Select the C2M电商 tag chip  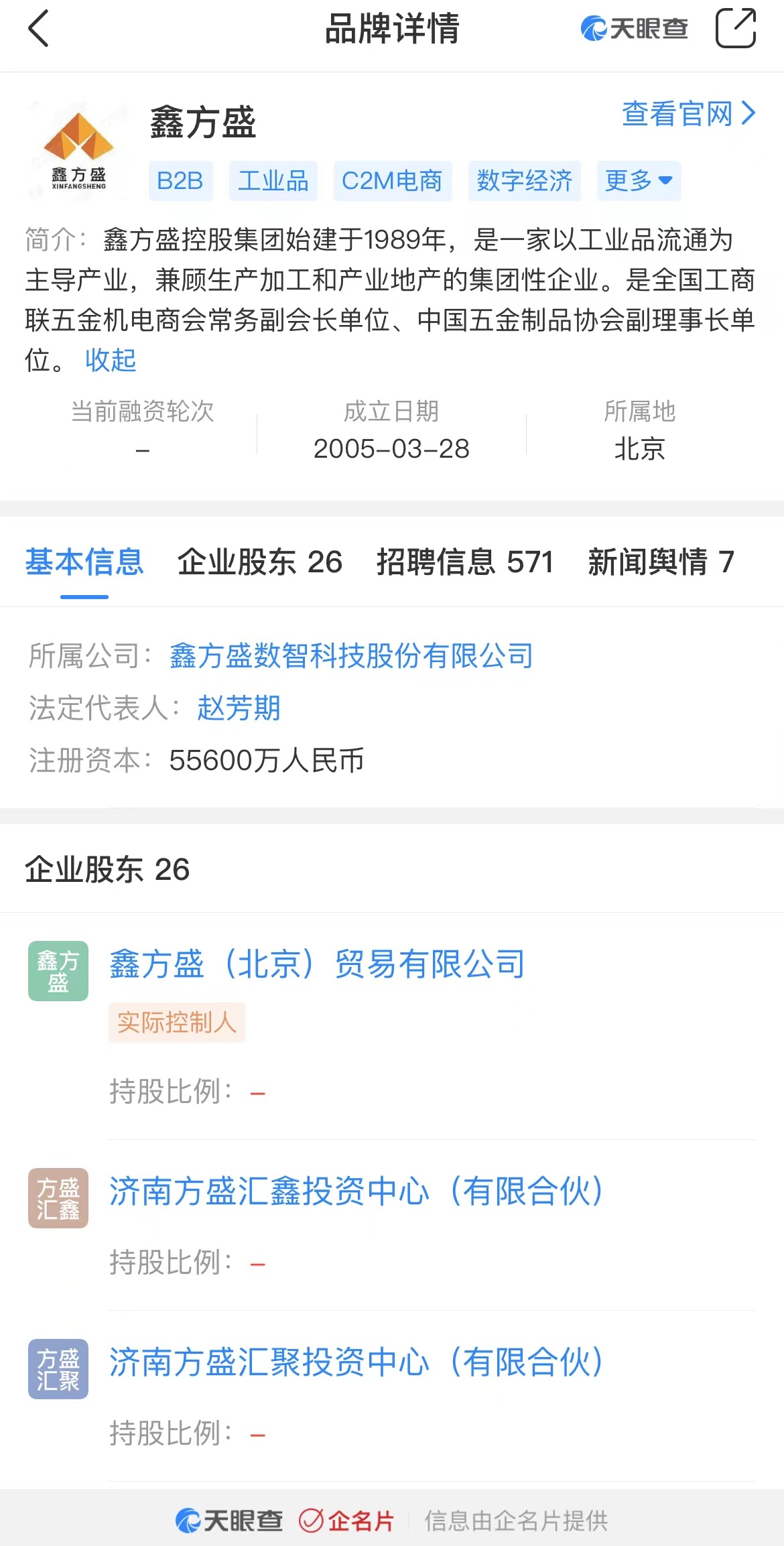click(392, 181)
